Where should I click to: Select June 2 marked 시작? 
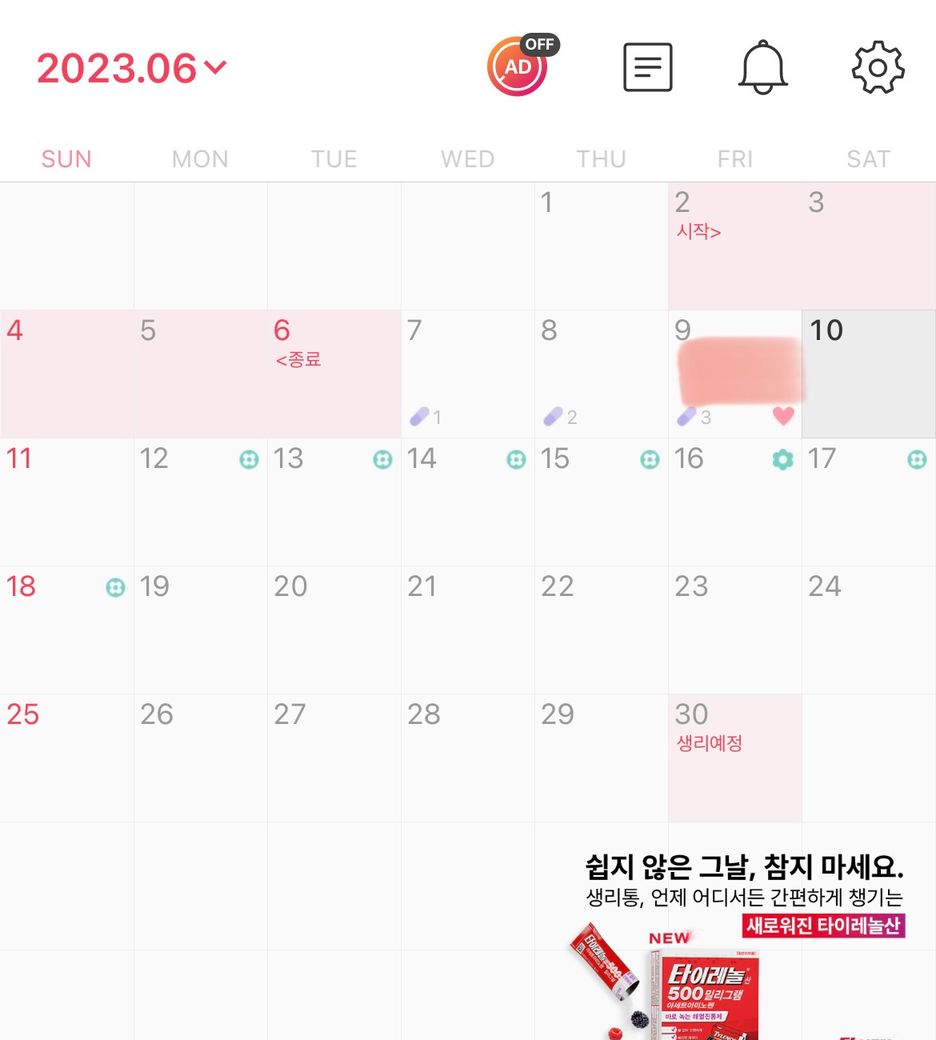click(x=734, y=246)
